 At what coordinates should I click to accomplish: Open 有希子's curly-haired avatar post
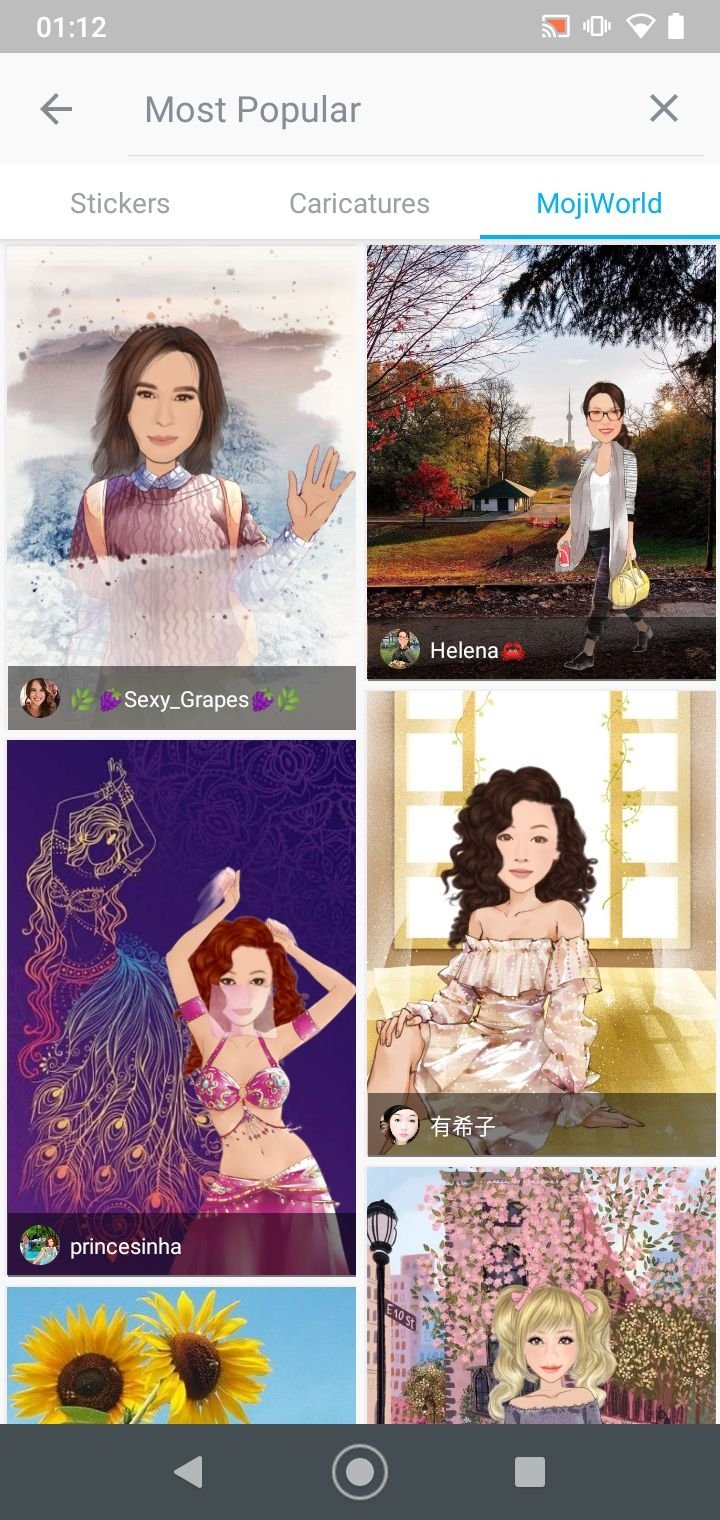click(541, 923)
